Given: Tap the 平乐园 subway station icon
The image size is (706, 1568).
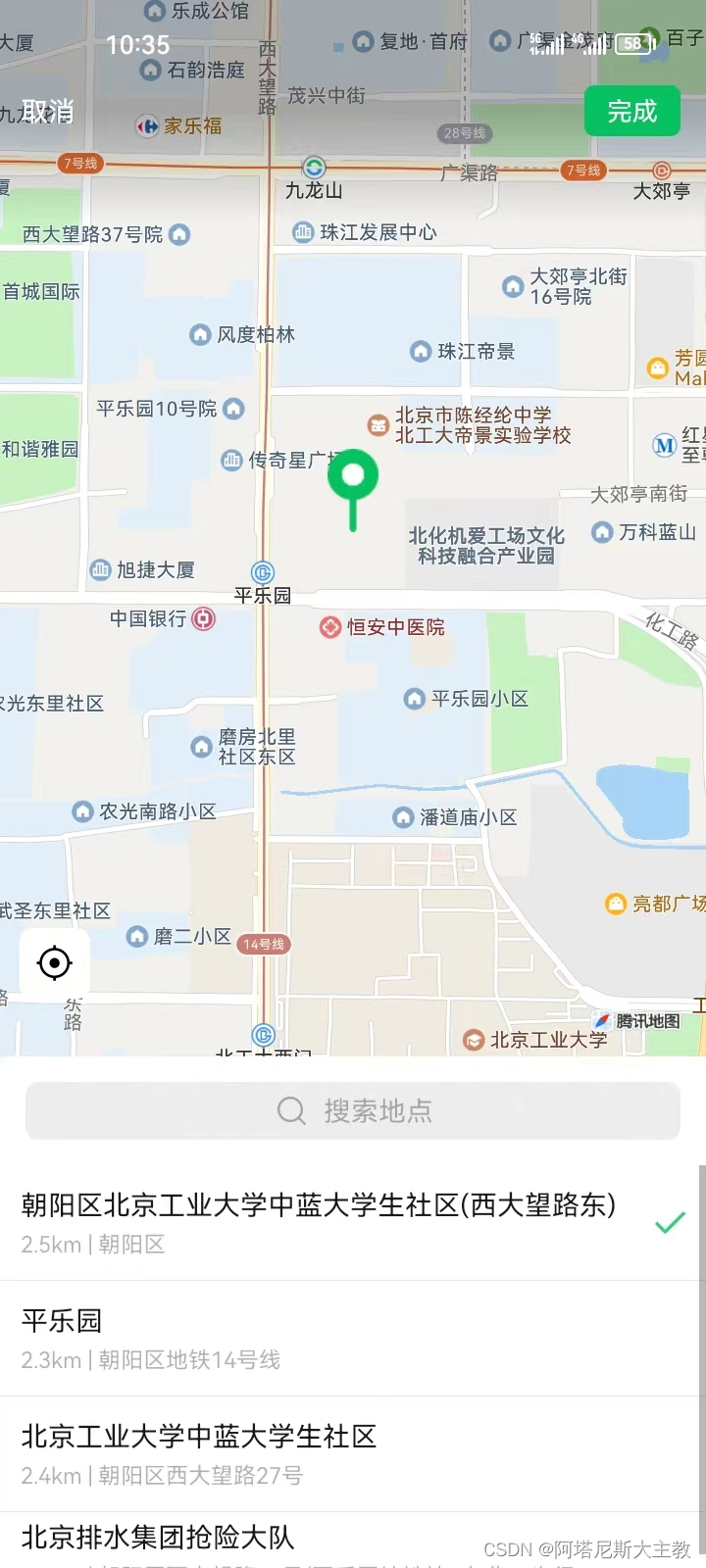Looking at the screenshot, I should coord(263,572).
